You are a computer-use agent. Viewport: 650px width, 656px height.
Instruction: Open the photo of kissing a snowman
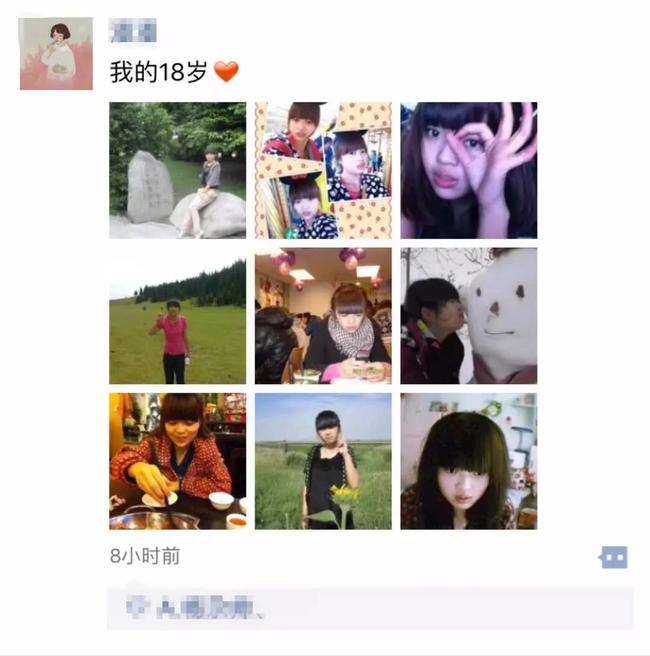point(468,316)
